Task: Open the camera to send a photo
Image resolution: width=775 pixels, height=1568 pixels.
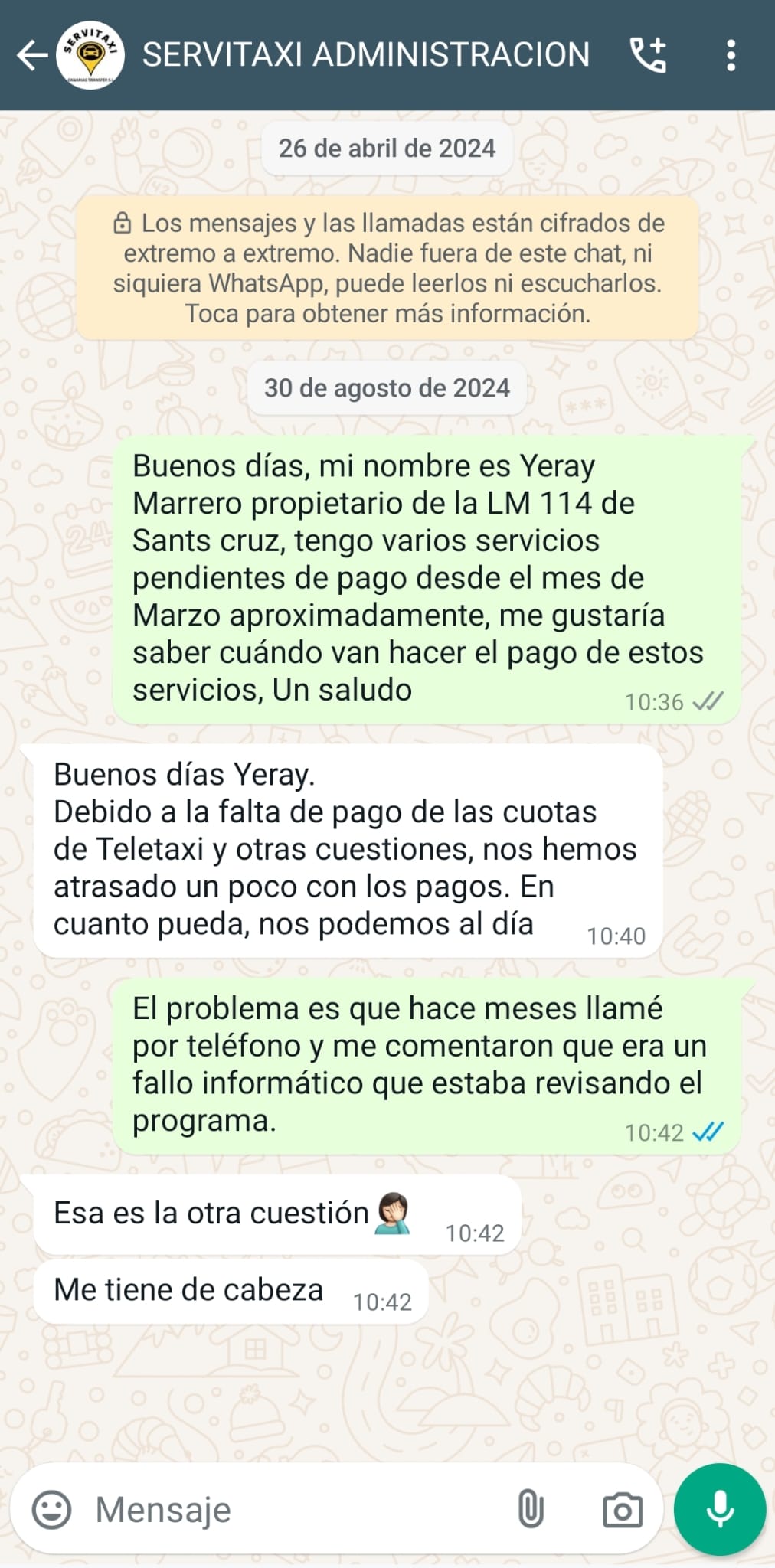Action: pos(622,1510)
